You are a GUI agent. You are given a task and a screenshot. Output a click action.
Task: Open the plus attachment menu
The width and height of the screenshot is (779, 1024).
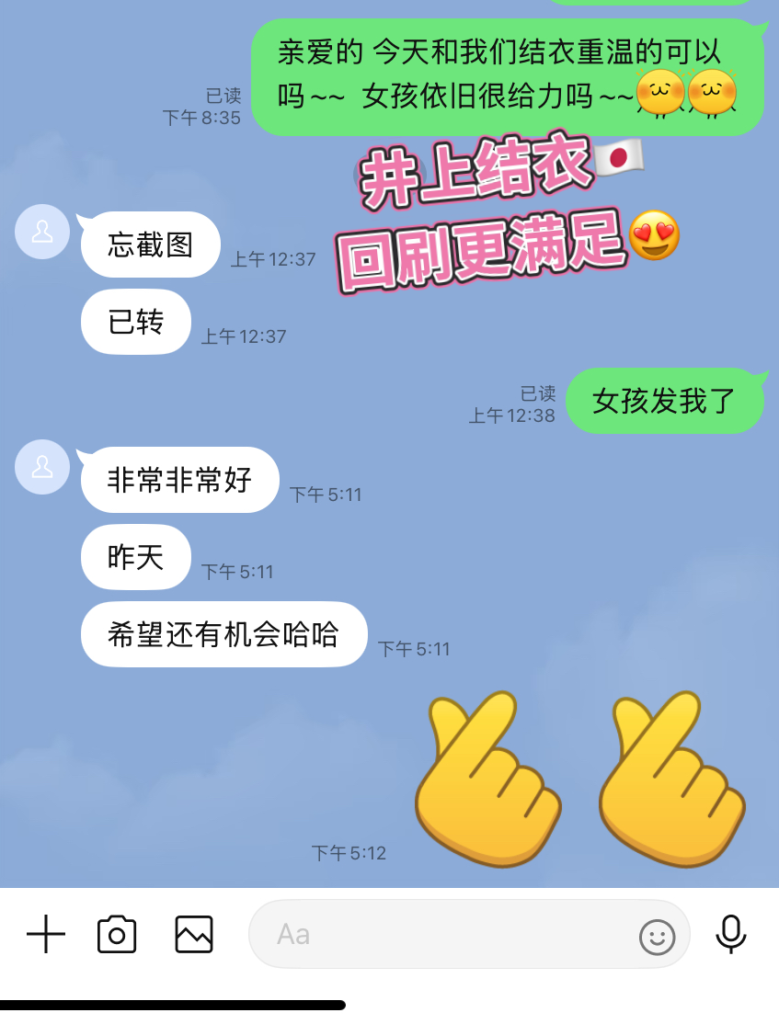45,935
